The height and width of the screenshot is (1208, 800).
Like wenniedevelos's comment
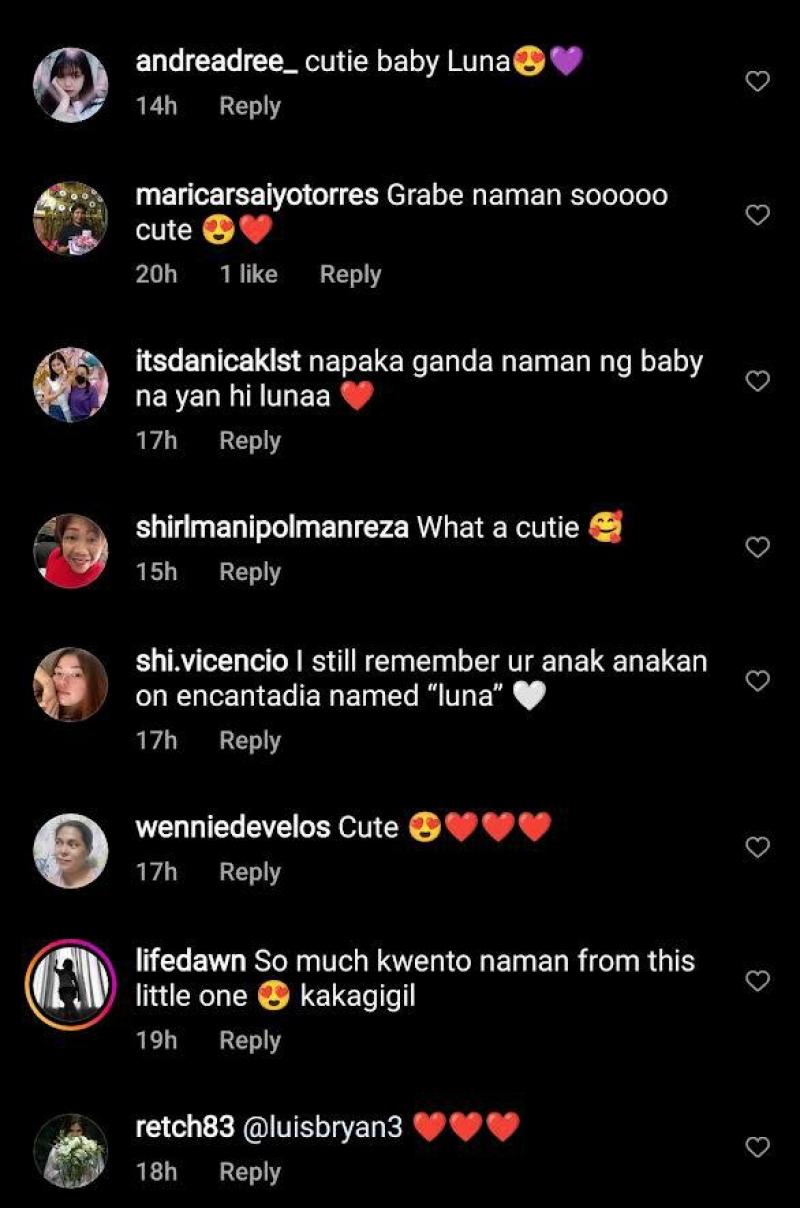coord(758,847)
